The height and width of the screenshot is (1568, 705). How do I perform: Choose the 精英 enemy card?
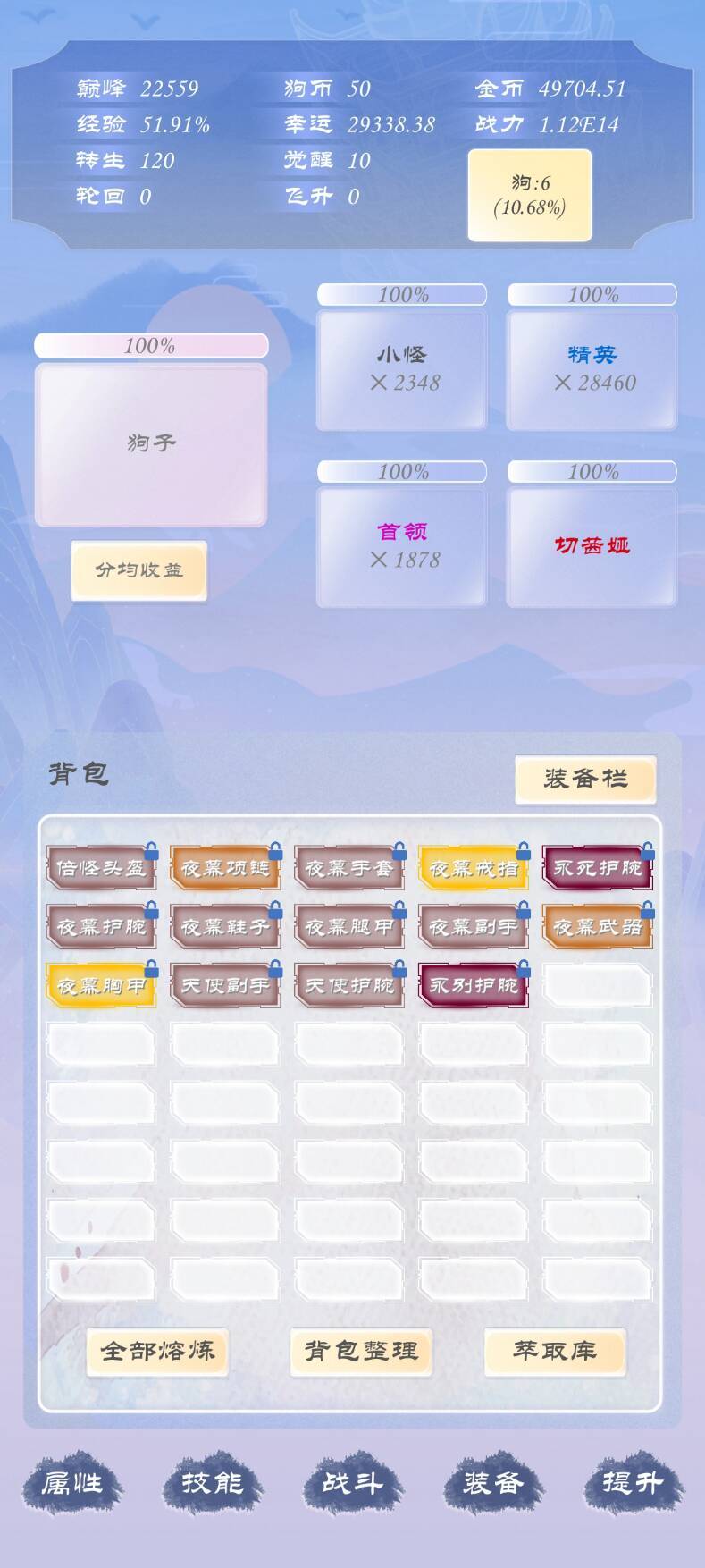pyautogui.click(x=592, y=369)
